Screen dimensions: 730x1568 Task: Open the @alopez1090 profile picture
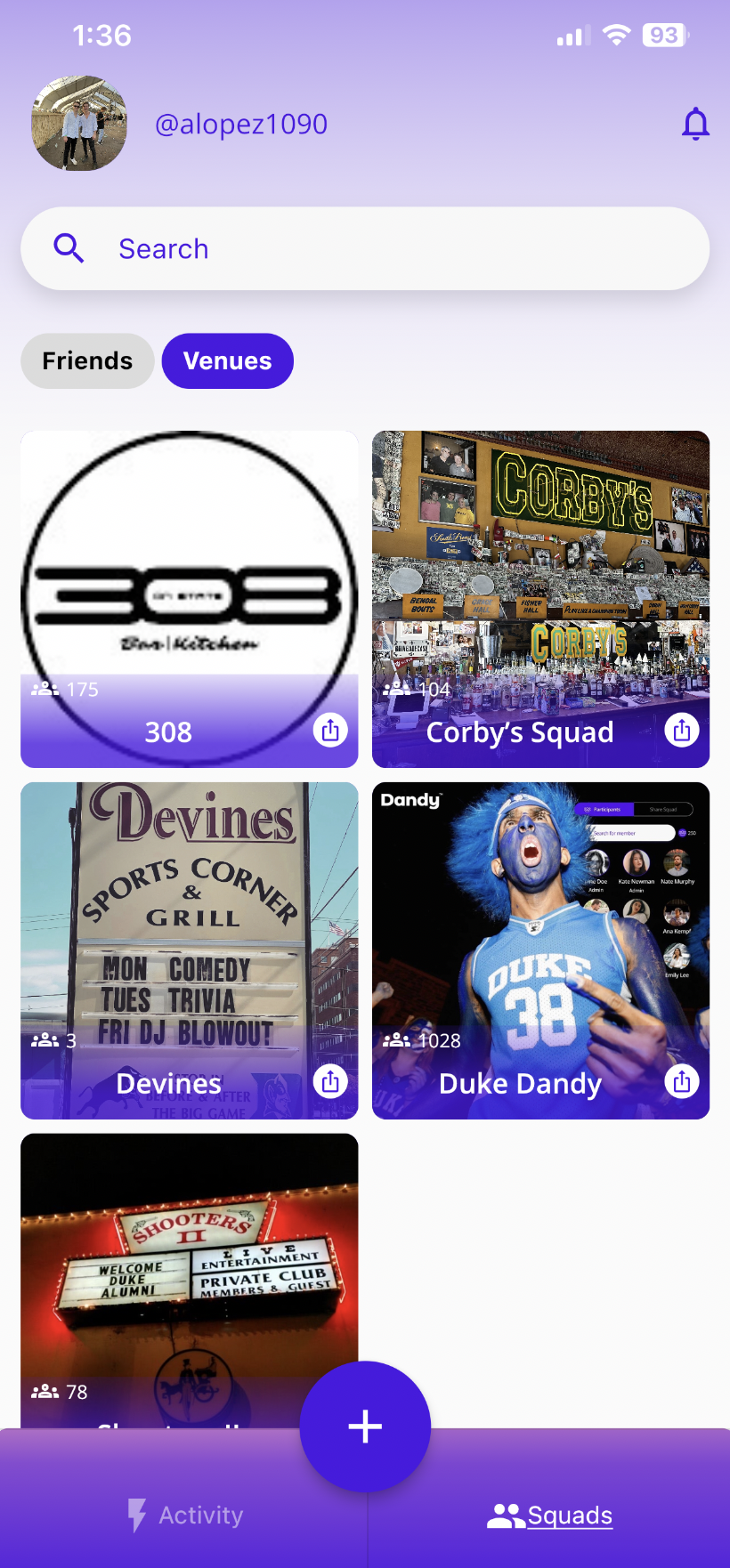point(79,123)
